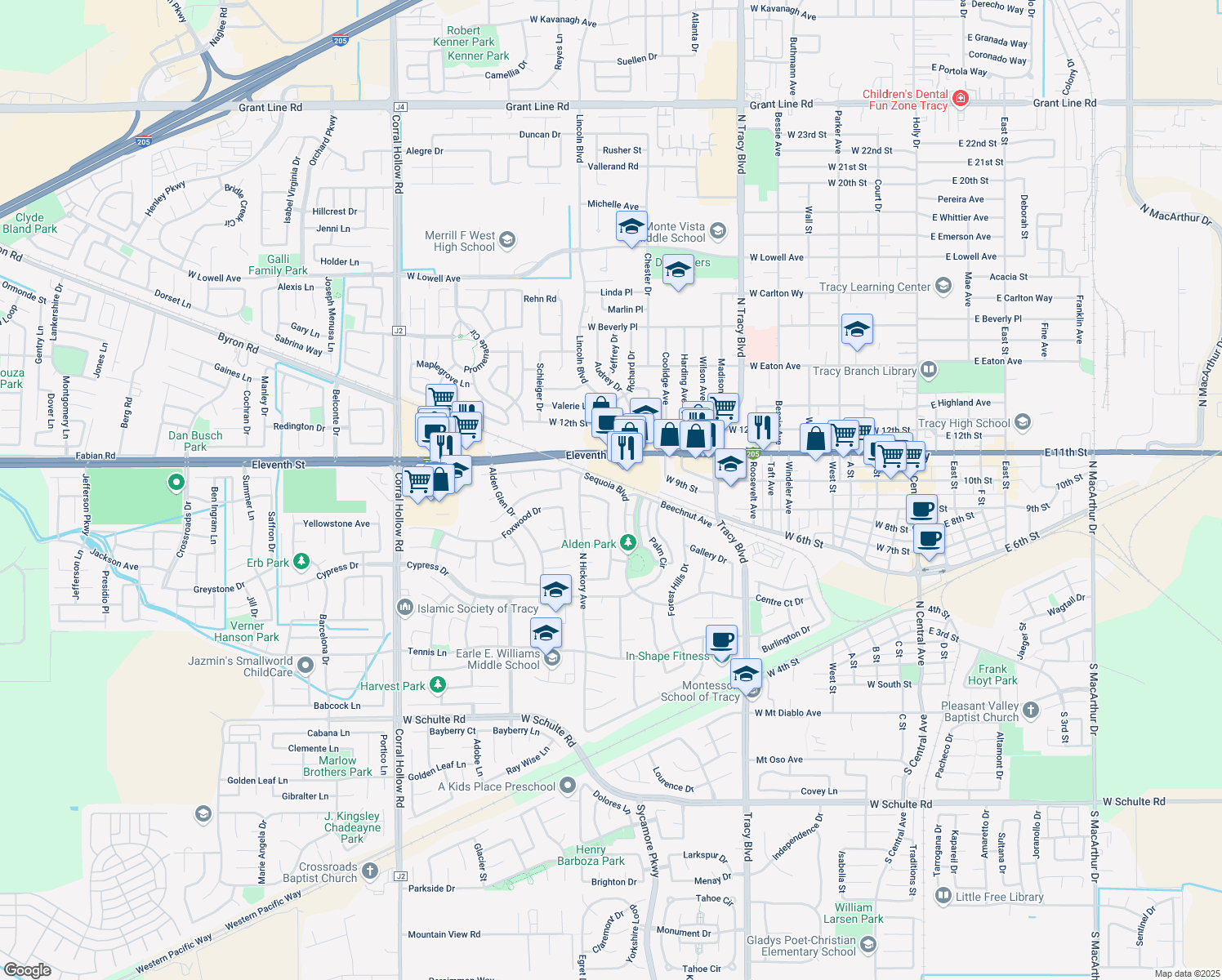Select the school marker south of Chester Dr
Viewport: 1222px width, 980px height.
(677, 270)
